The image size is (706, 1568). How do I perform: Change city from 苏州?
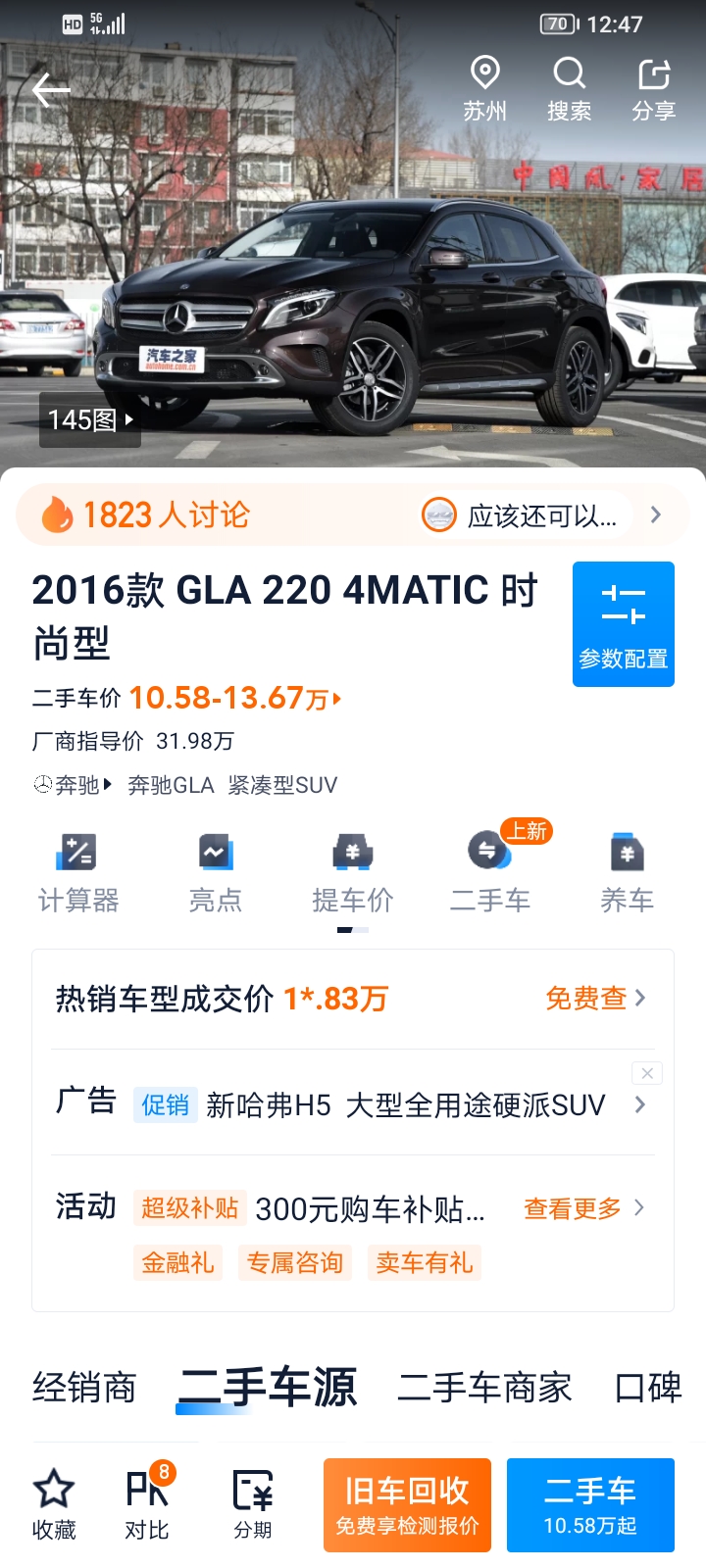click(485, 89)
